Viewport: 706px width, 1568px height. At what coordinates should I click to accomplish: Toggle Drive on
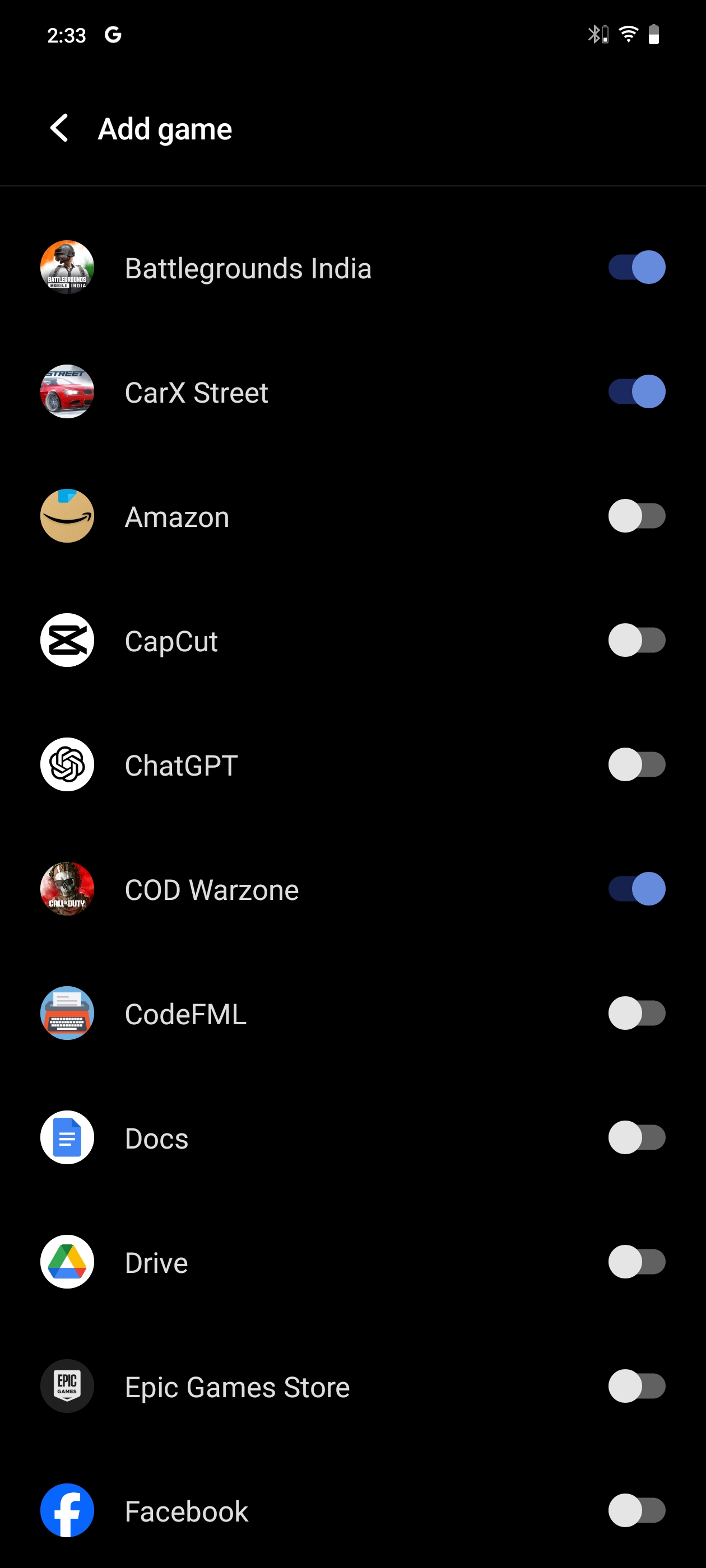[x=636, y=1262]
